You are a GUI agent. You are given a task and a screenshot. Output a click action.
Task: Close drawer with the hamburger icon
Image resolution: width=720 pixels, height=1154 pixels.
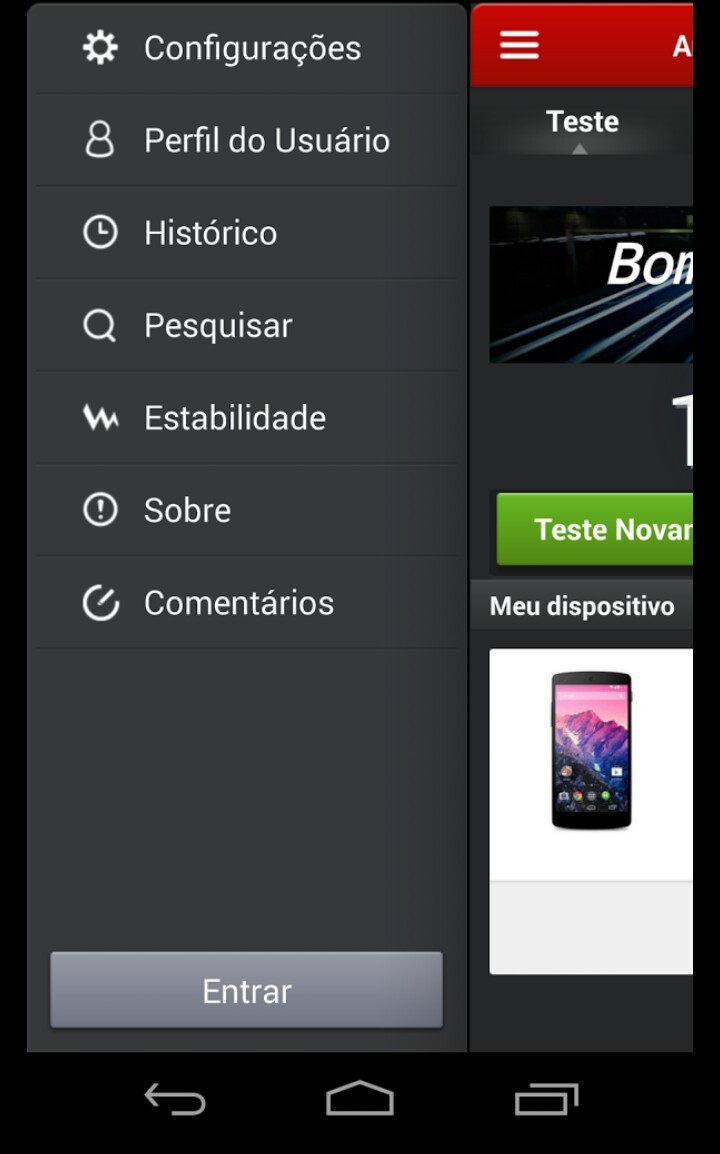[x=519, y=45]
